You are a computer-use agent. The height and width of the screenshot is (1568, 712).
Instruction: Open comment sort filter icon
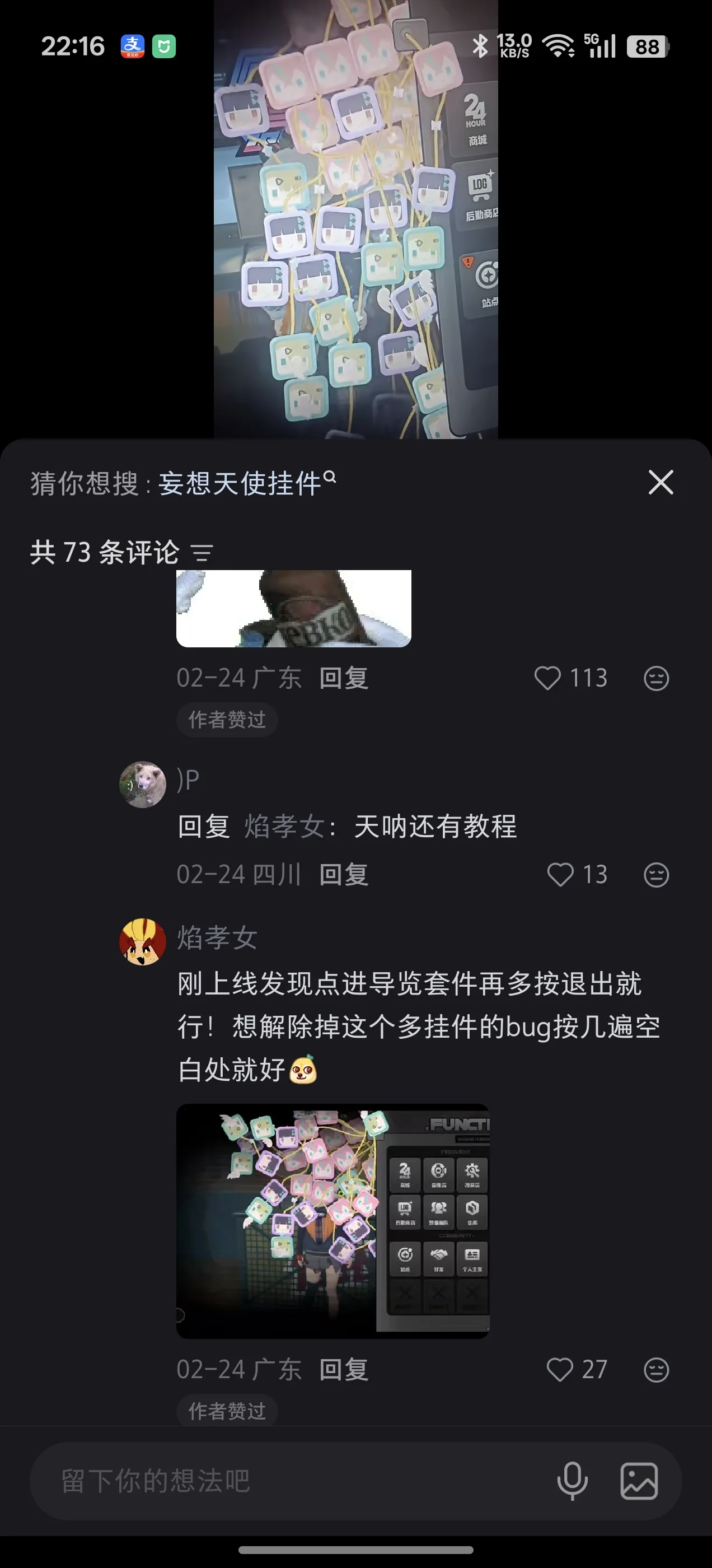tap(202, 553)
